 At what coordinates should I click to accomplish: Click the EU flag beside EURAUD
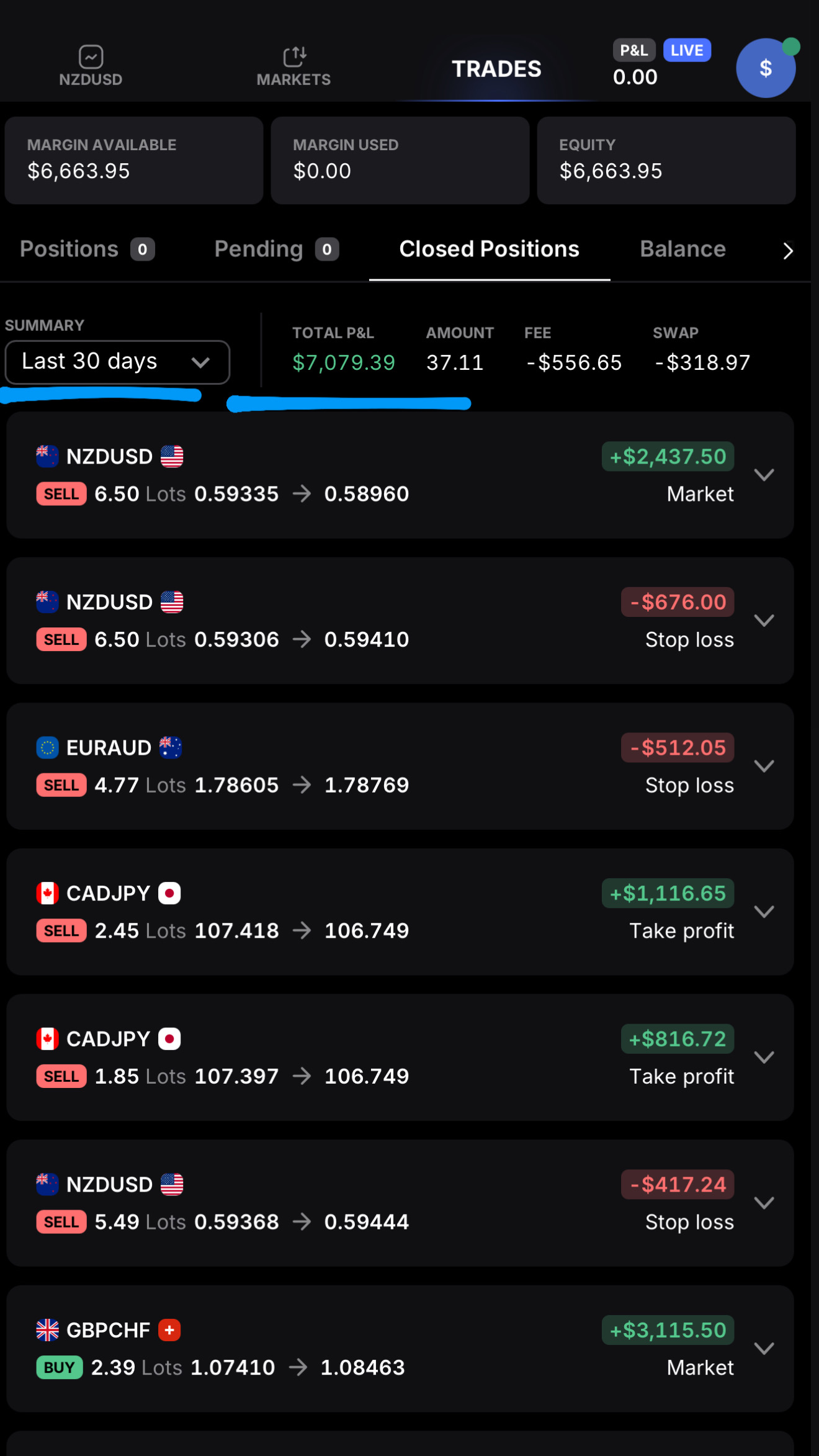[x=46, y=747]
